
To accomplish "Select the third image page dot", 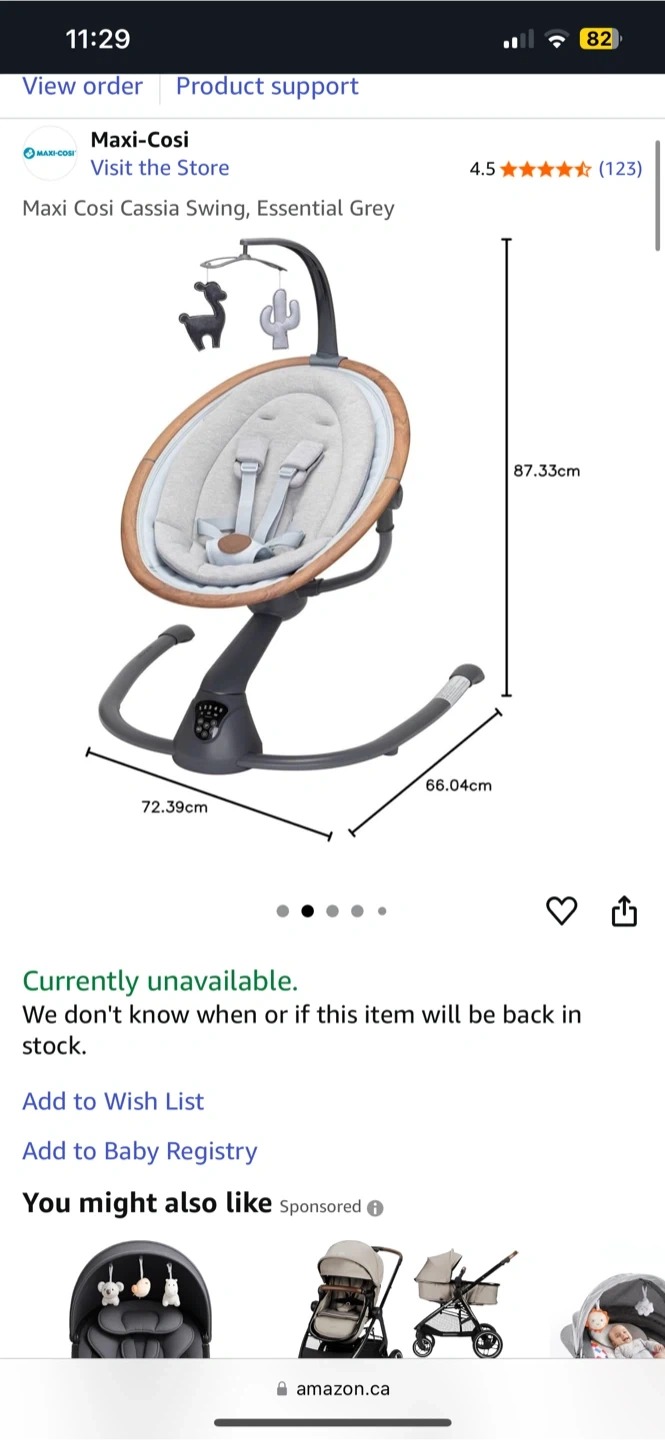I will (x=332, y=911).
